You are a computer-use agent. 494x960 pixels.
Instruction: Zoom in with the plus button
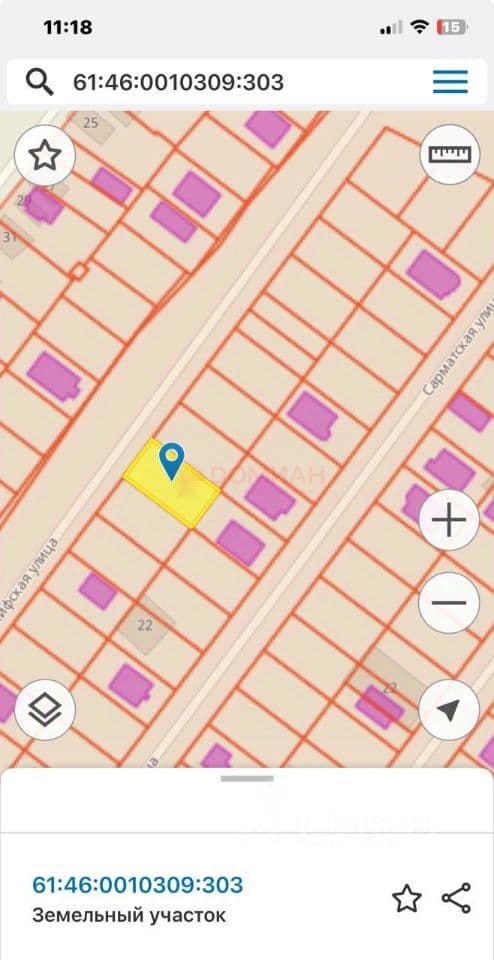coord(449,520)
